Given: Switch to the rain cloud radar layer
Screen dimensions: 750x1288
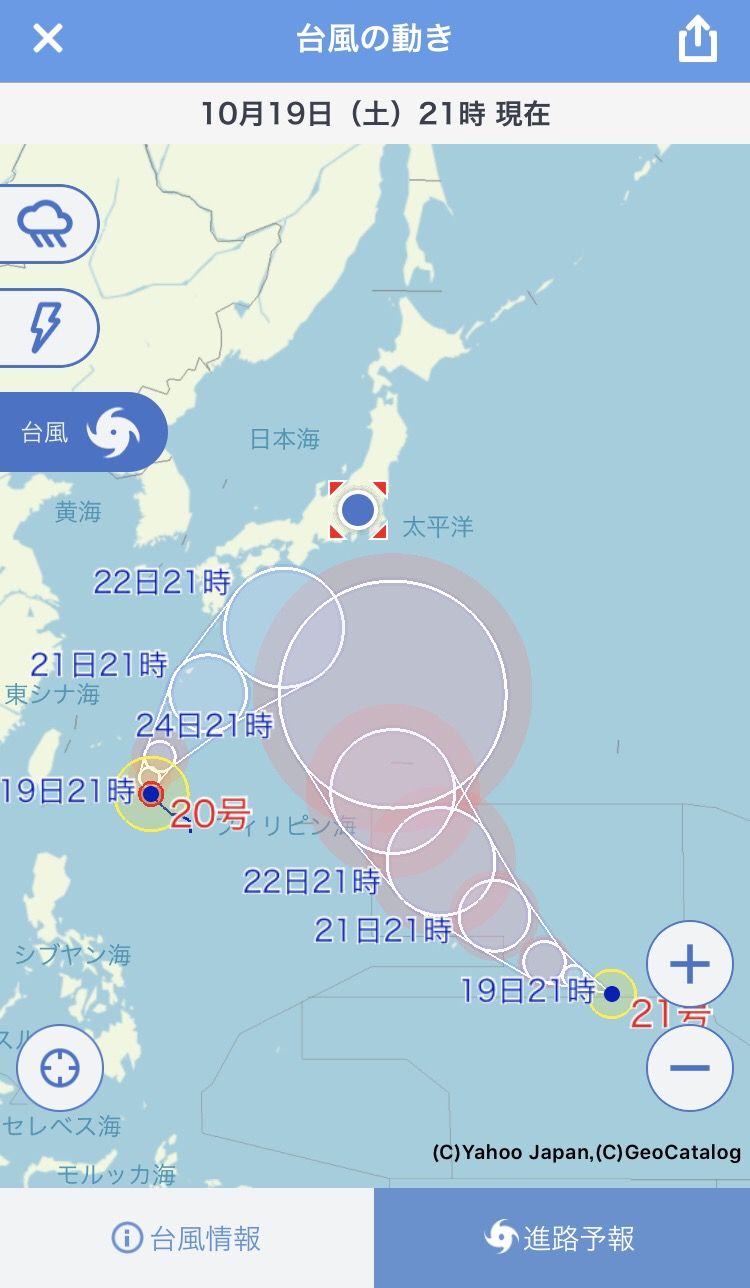Looking at the screenshot, I should click(48, 224).
